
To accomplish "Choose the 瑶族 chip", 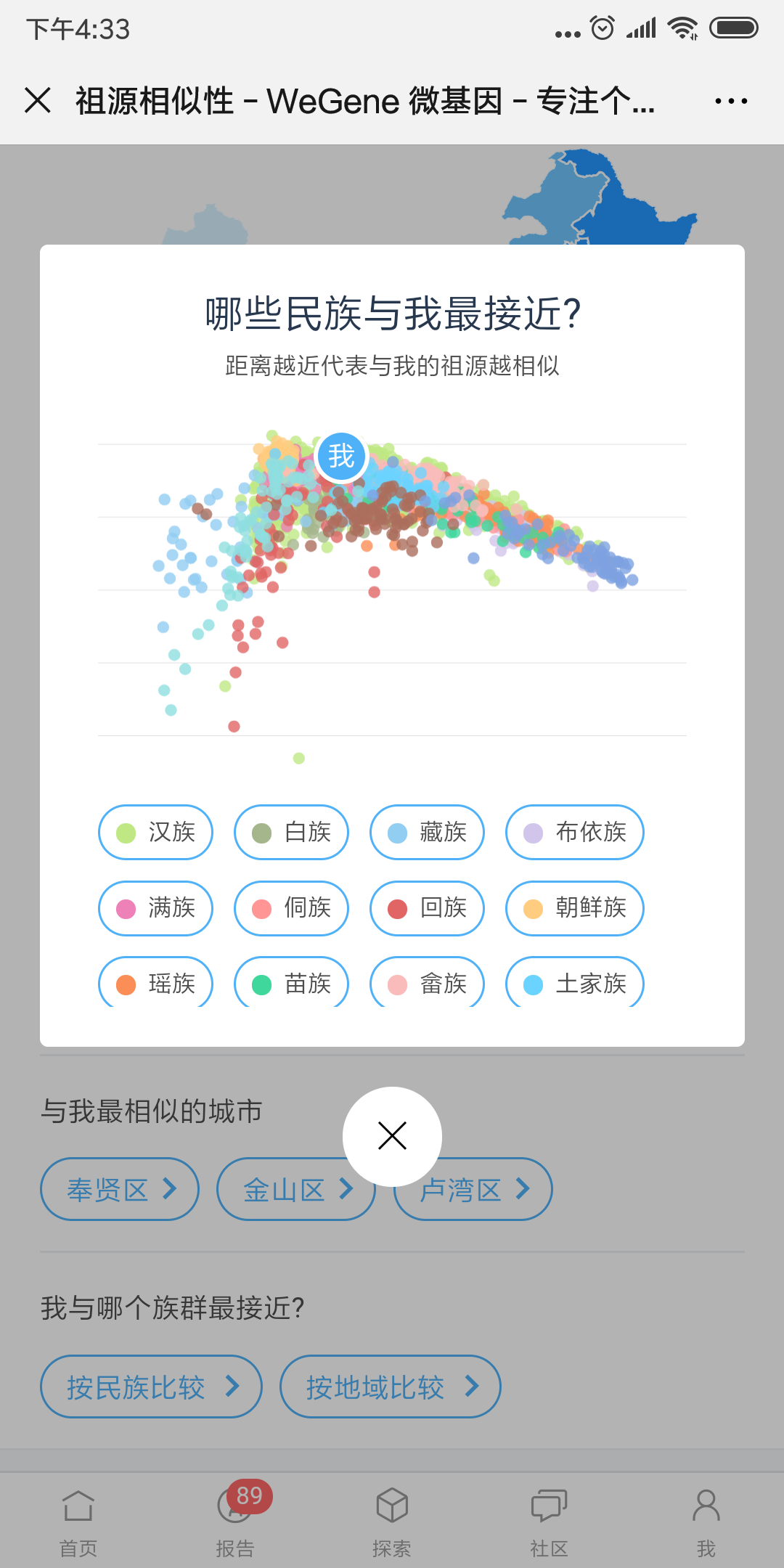I will pyautogui.click(x=155, y=981).
